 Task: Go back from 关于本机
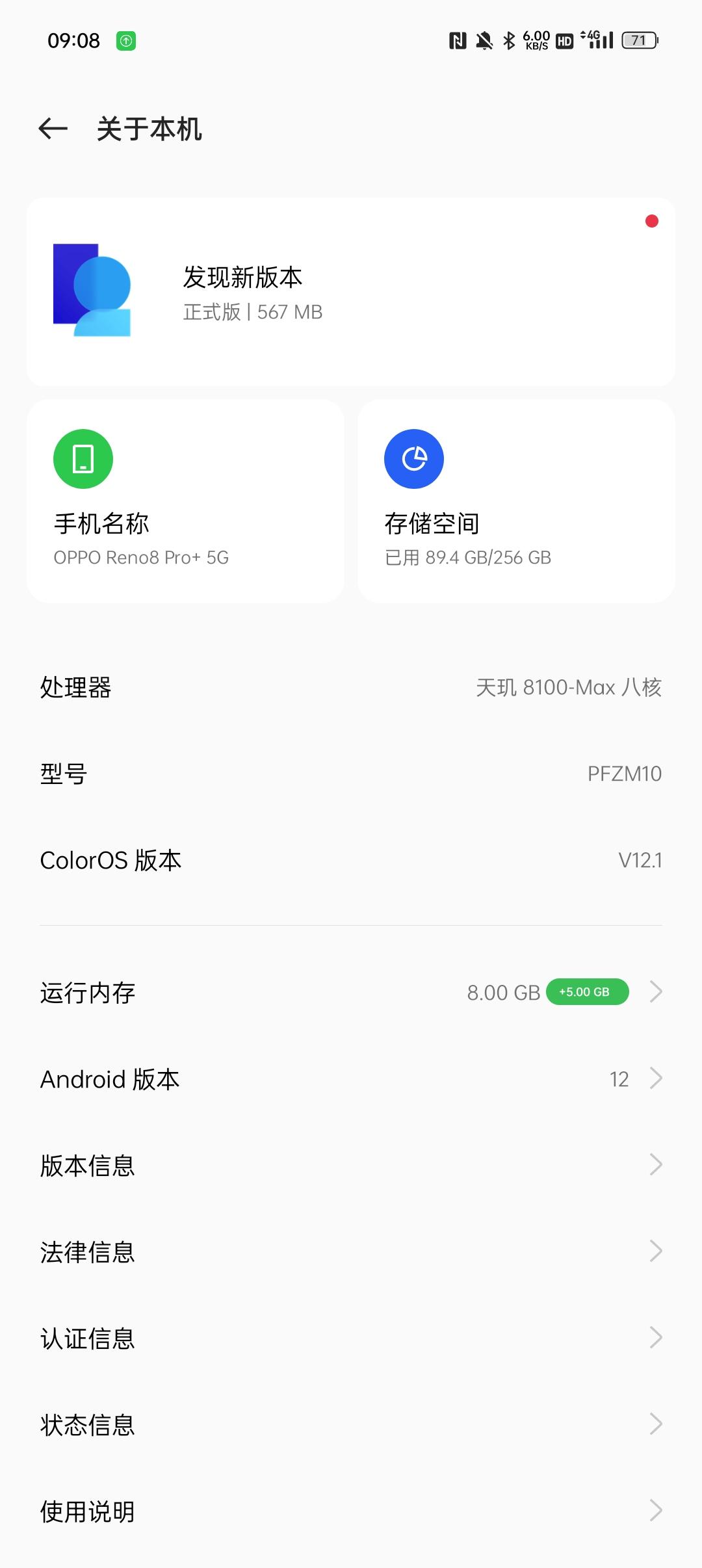click(53, 129)
